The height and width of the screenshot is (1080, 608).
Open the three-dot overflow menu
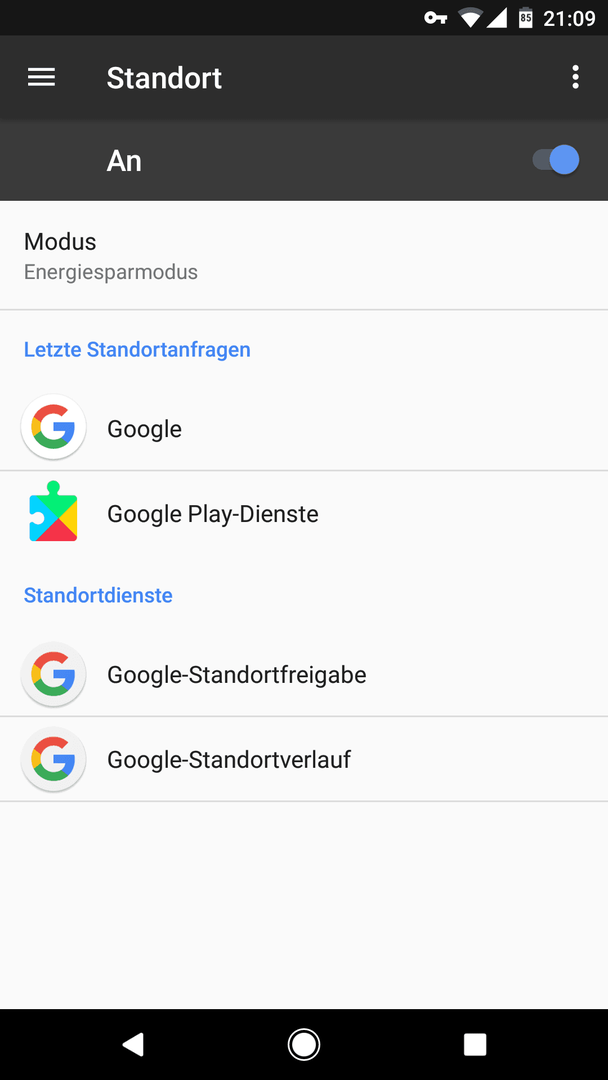(575, 78)
